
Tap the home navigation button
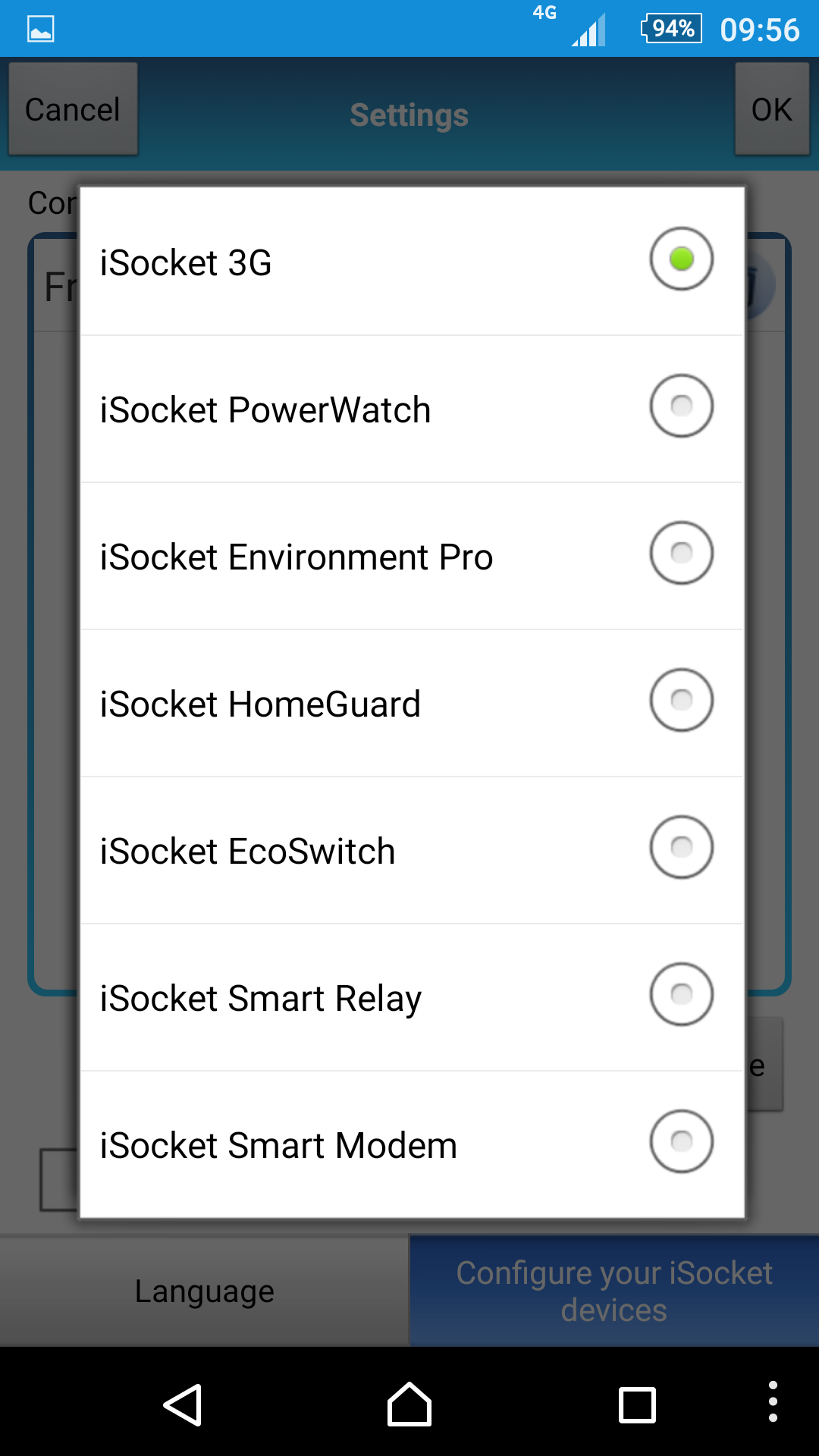[409, 1403]
